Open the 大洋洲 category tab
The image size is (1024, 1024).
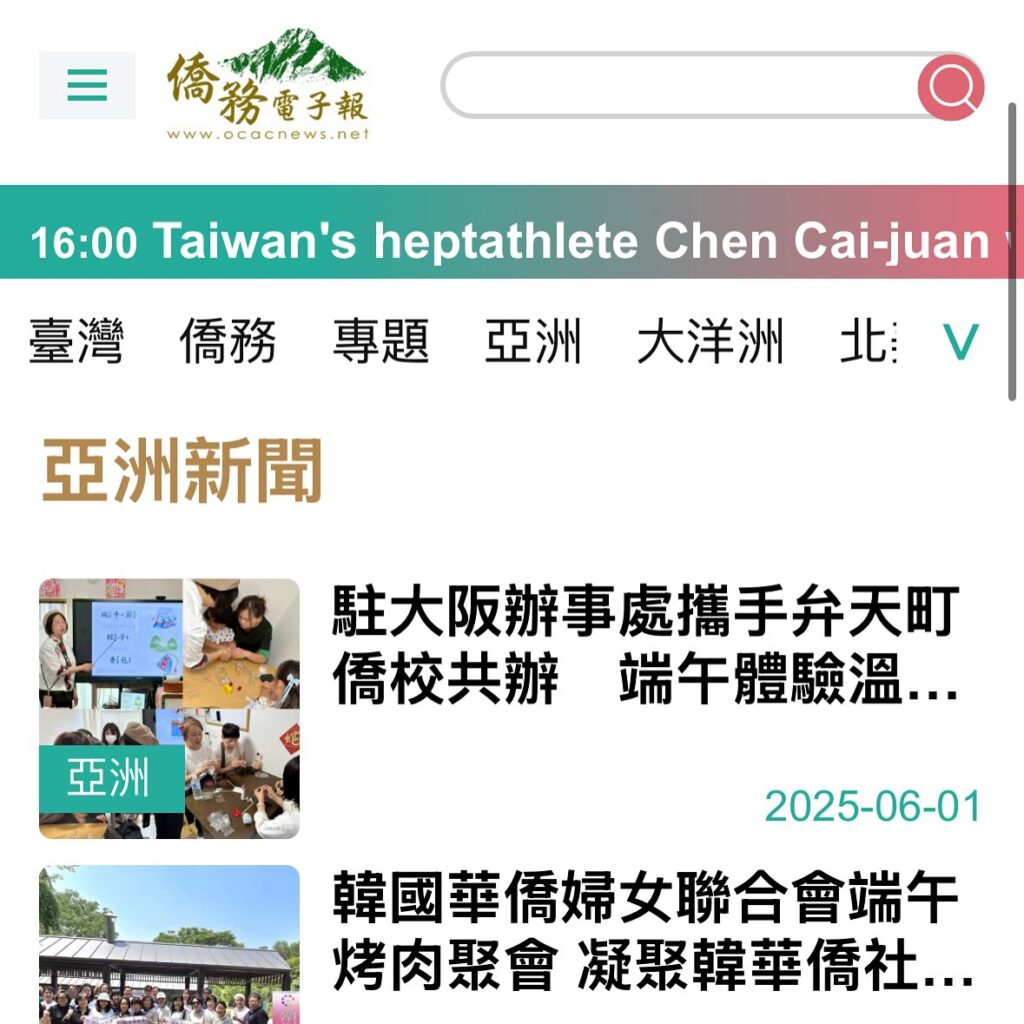[710, 343]
